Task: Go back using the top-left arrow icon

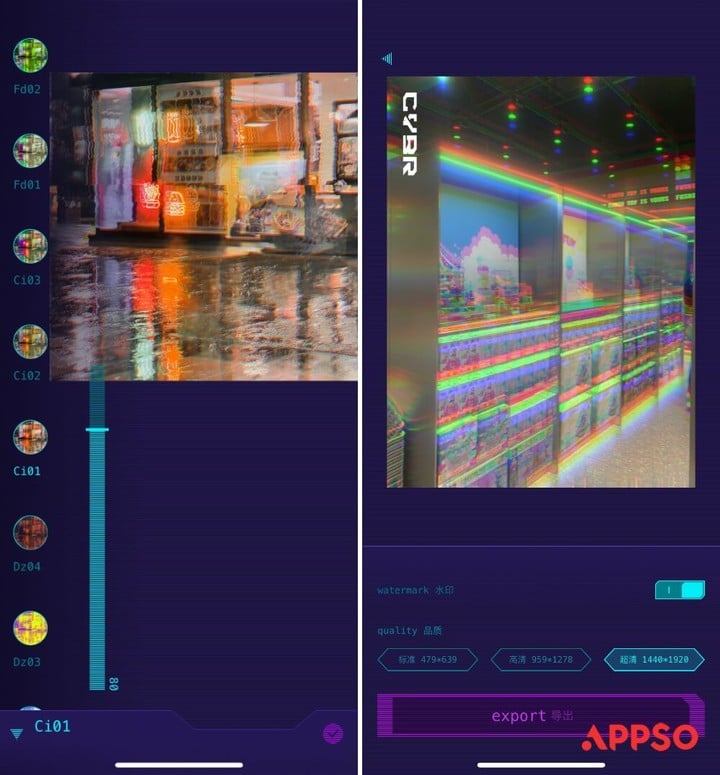Action: pyautogui.click(x=387, y=59)
